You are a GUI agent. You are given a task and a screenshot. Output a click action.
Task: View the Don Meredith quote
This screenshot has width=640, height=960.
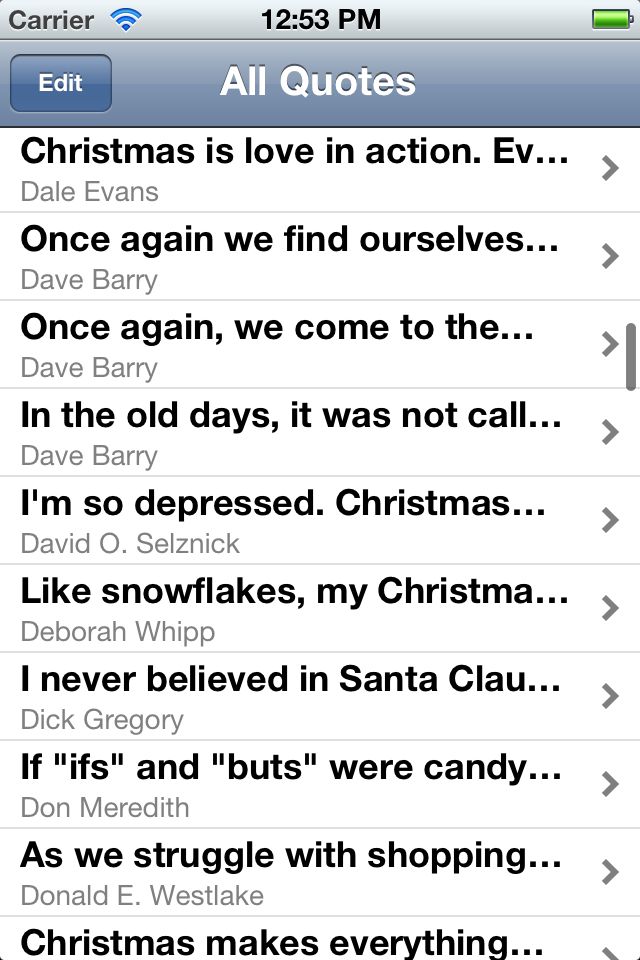point(300,785)
